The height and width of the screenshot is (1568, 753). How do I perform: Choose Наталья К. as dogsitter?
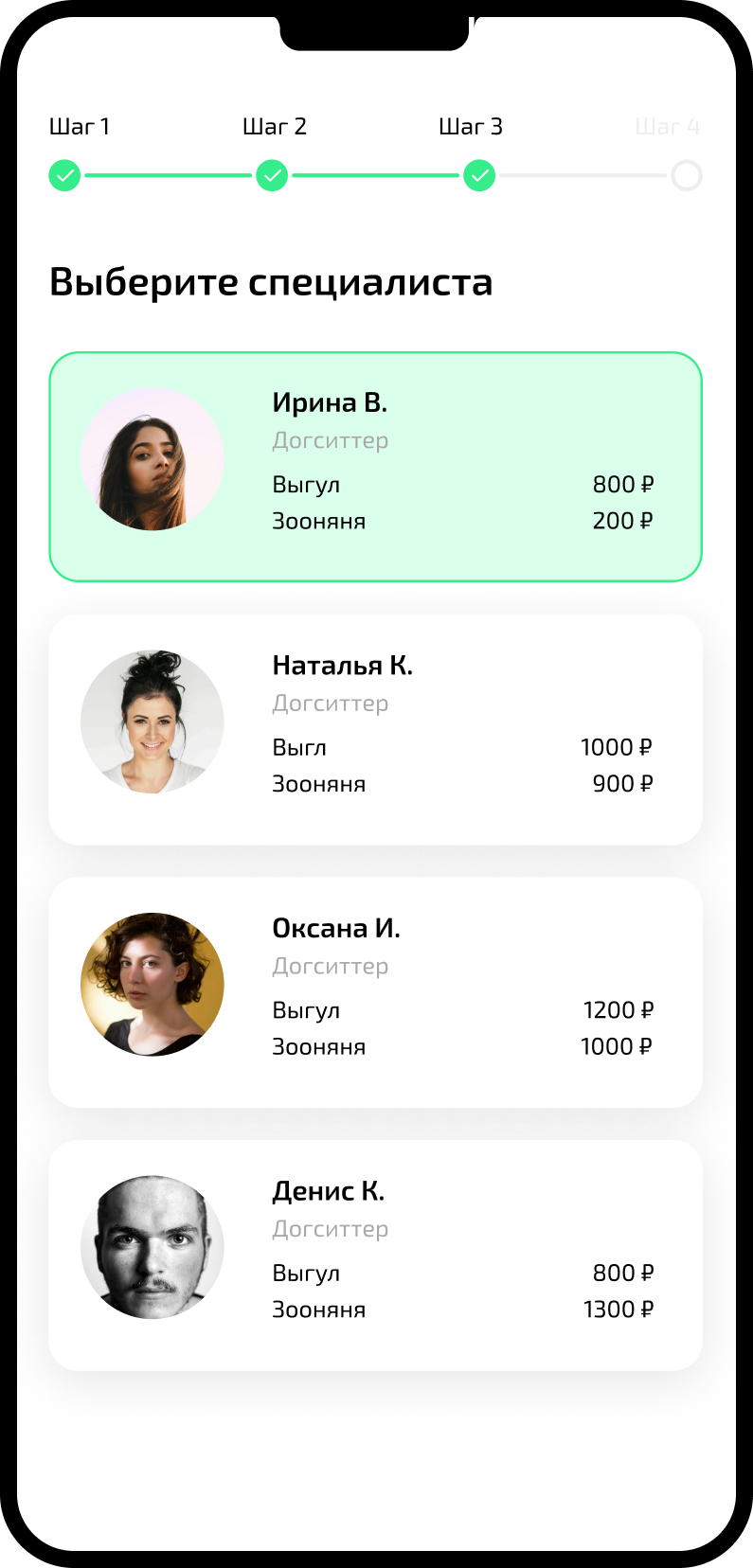point(375,729)
